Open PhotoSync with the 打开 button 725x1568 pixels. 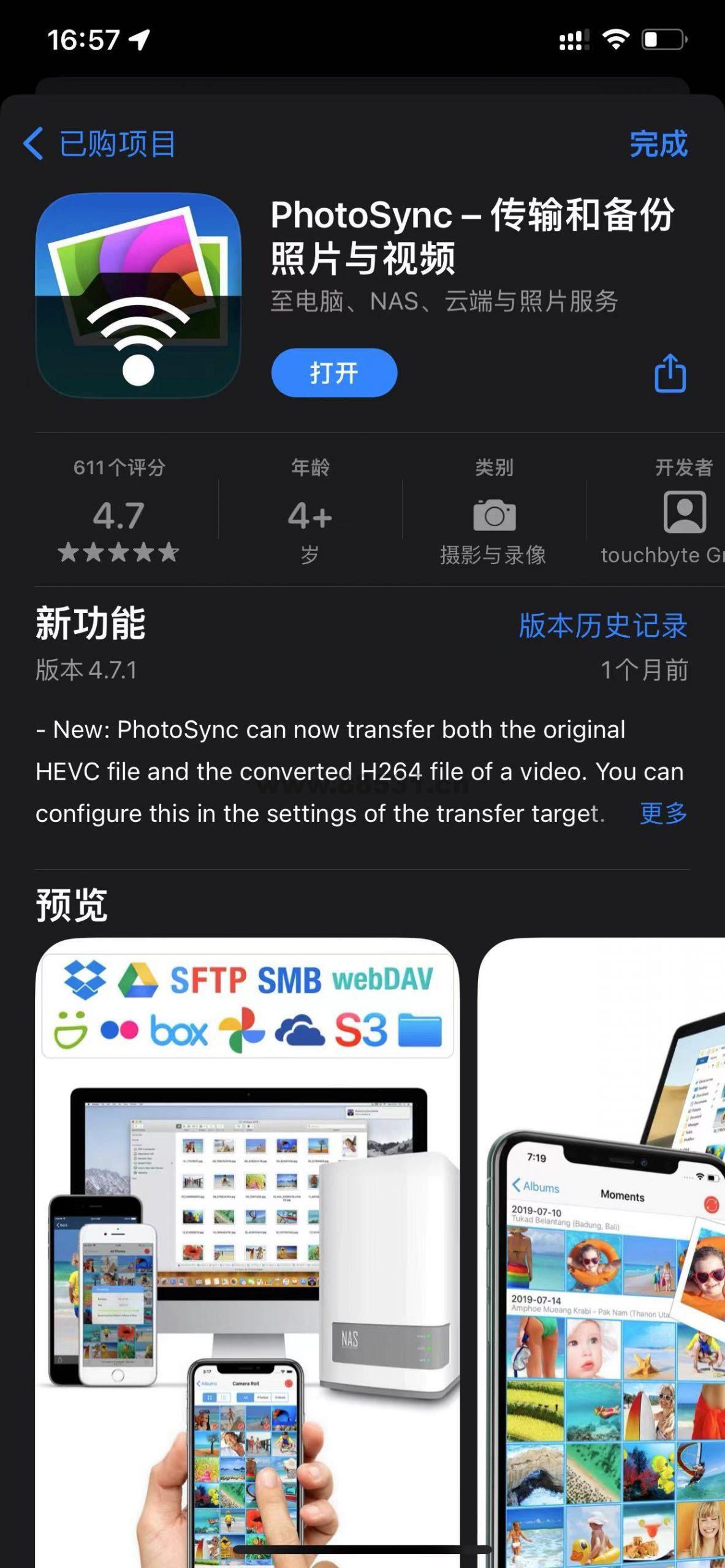(334, 372)
